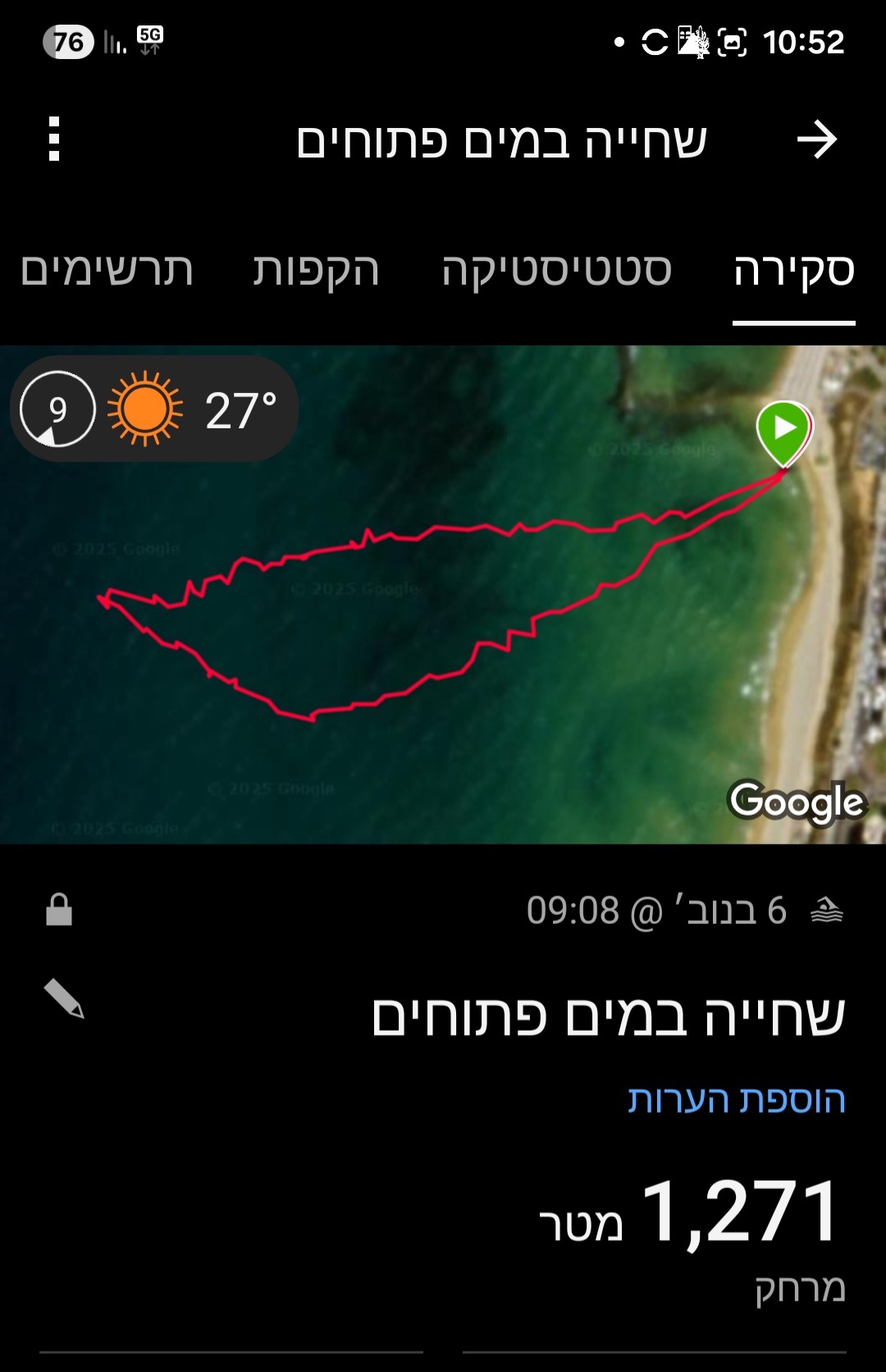Open the three-dot overflow menu
Image resolution: width=886 pixels, height=1372 pixels.
coord(54,139)
